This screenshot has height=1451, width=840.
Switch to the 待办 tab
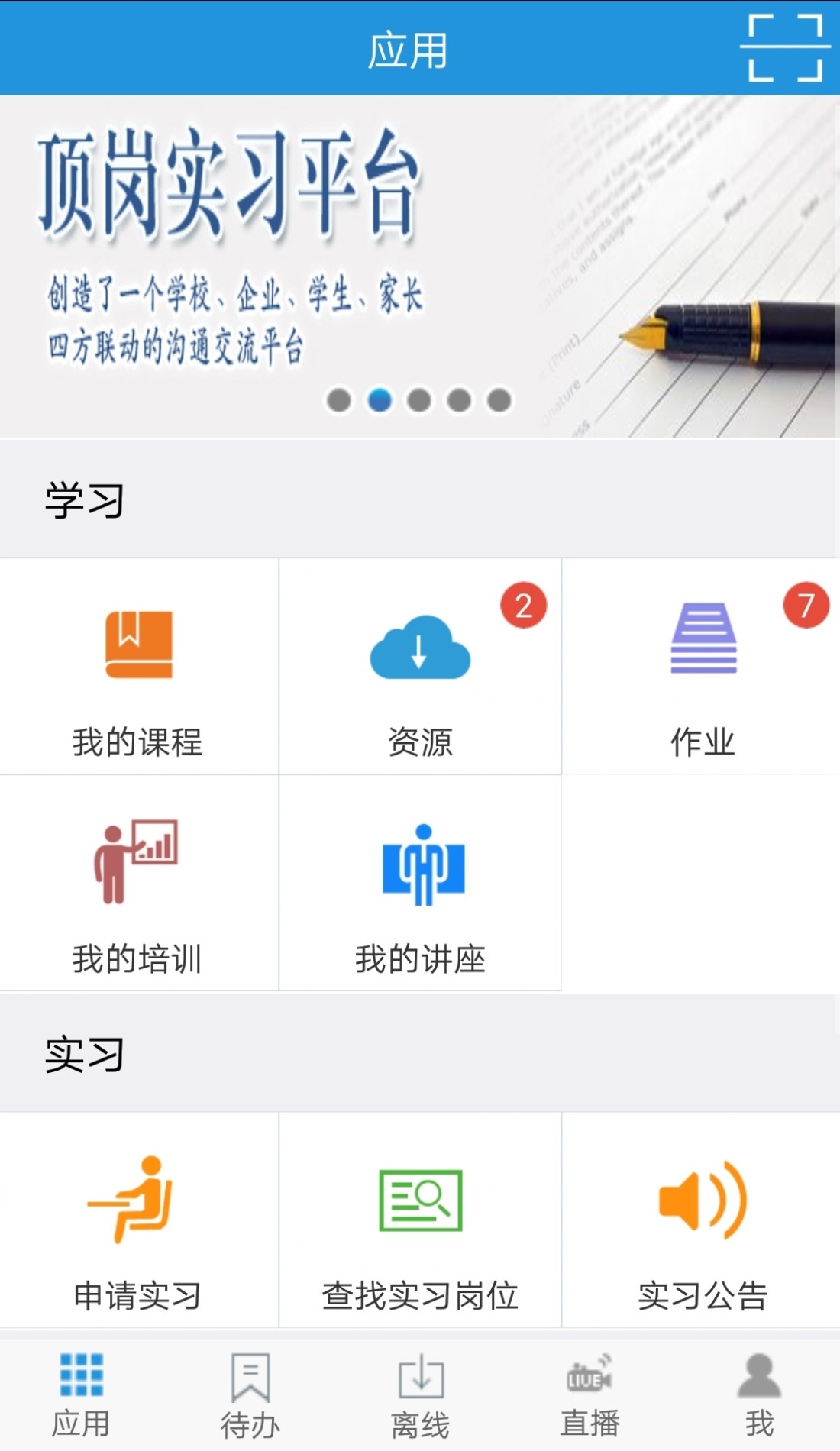coord(252,1398)
